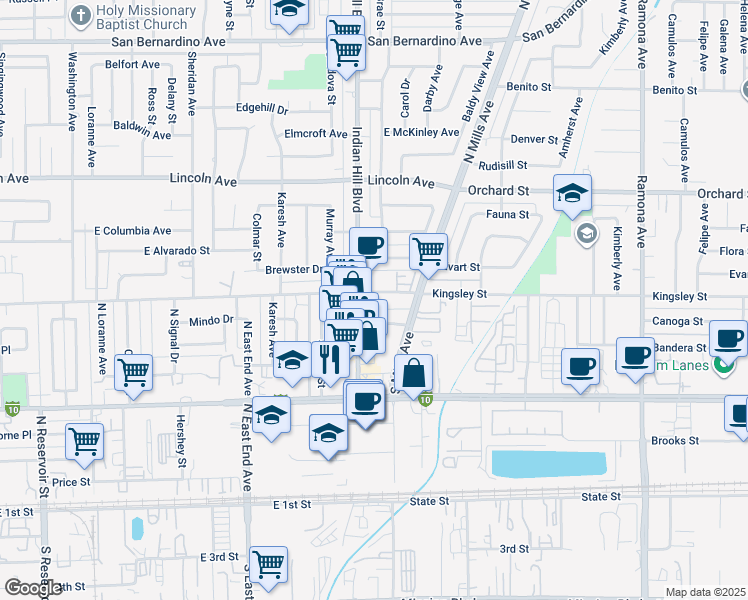Tap the shopping cart marker near N Loranne Ave
748x600 pixels.
point(134,371)
